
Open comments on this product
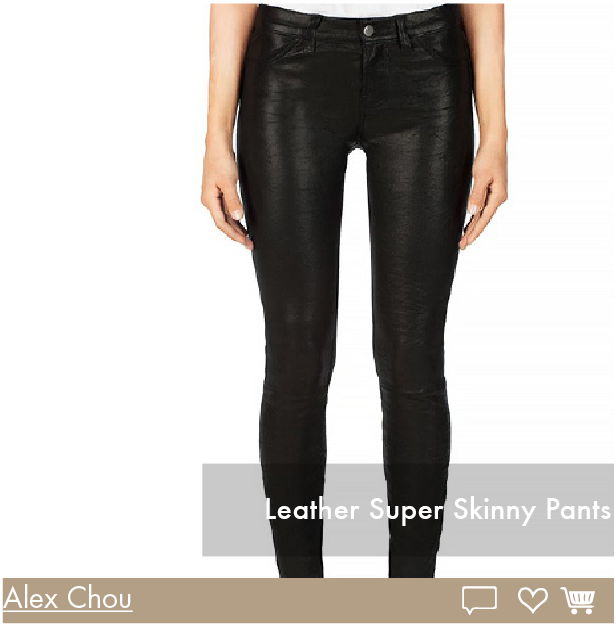(x=479, y=600)
